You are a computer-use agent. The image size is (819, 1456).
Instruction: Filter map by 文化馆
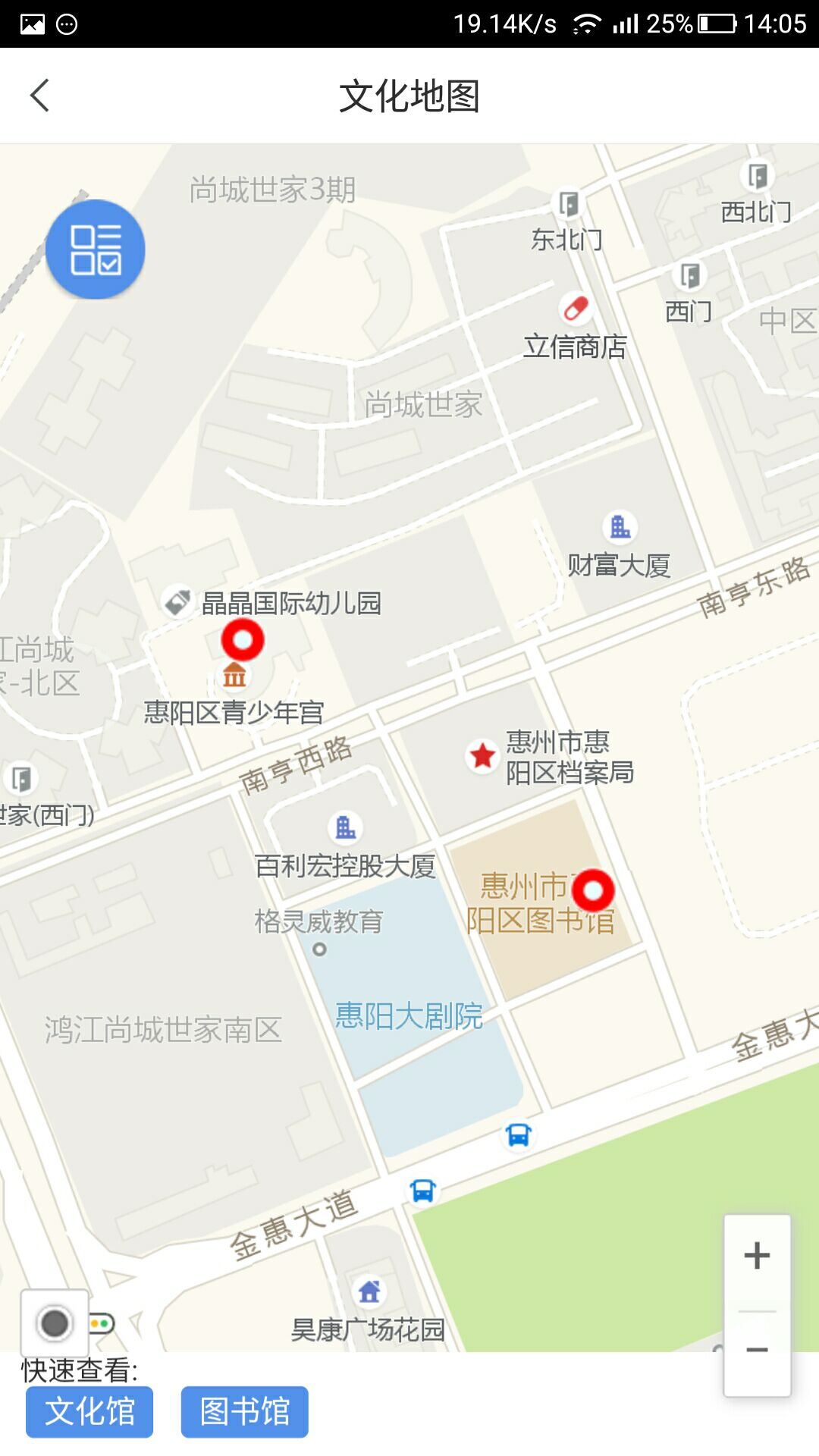(x=89, y=1412)
